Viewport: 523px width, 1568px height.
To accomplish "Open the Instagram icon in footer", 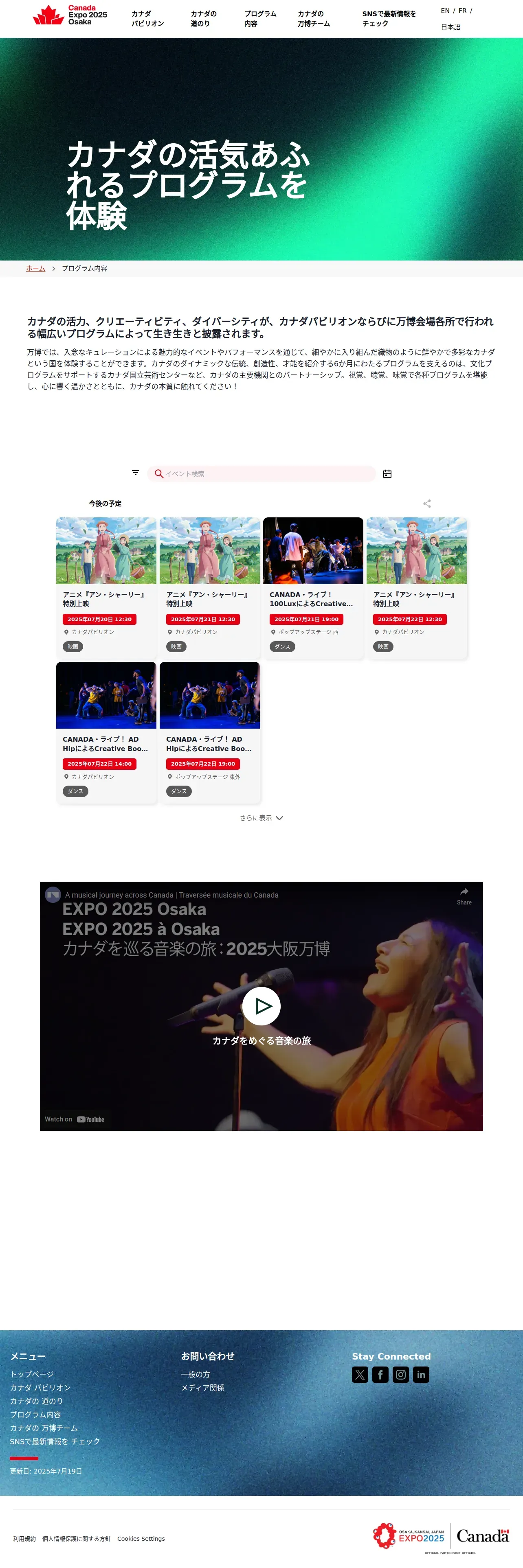I will pos(401,1374).
